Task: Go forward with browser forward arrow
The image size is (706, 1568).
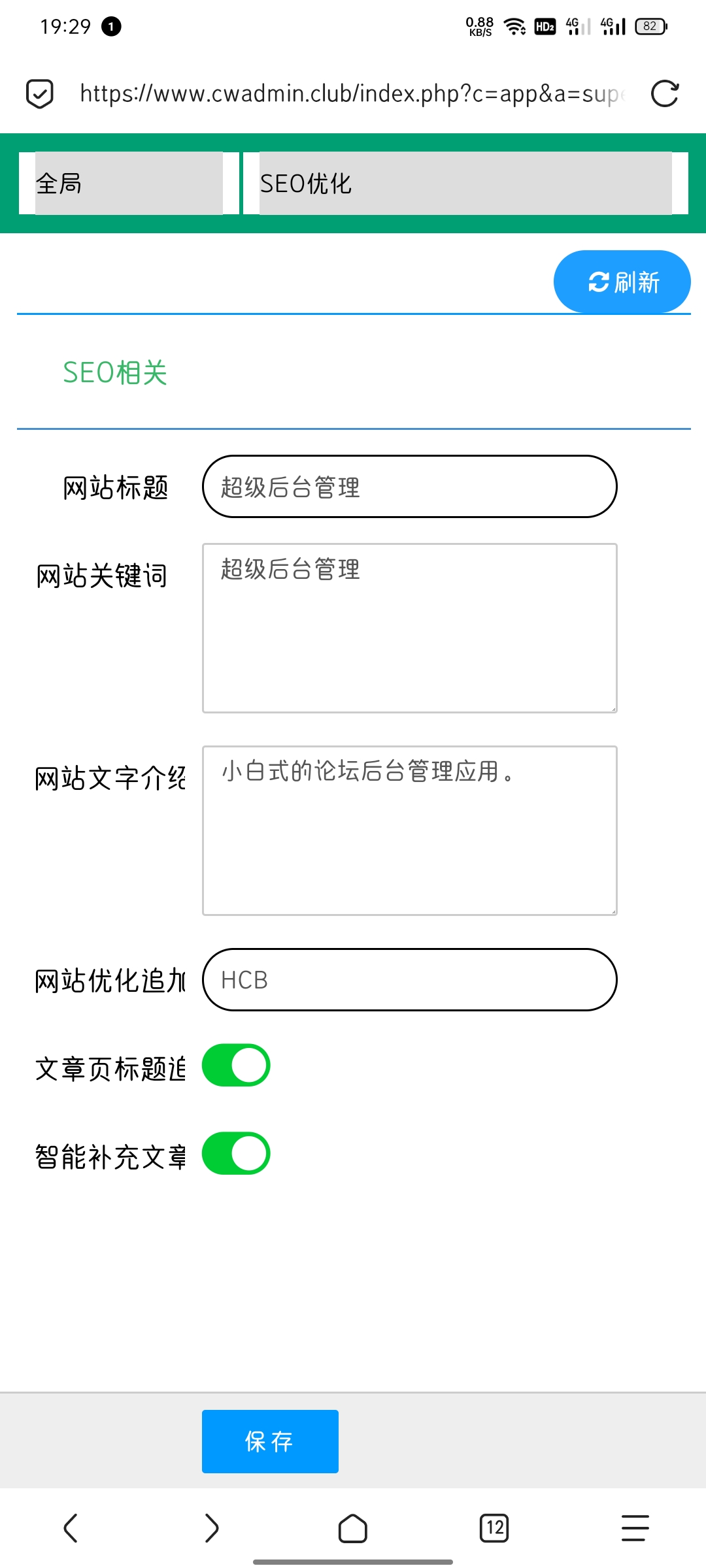Action: [212, 1528]
